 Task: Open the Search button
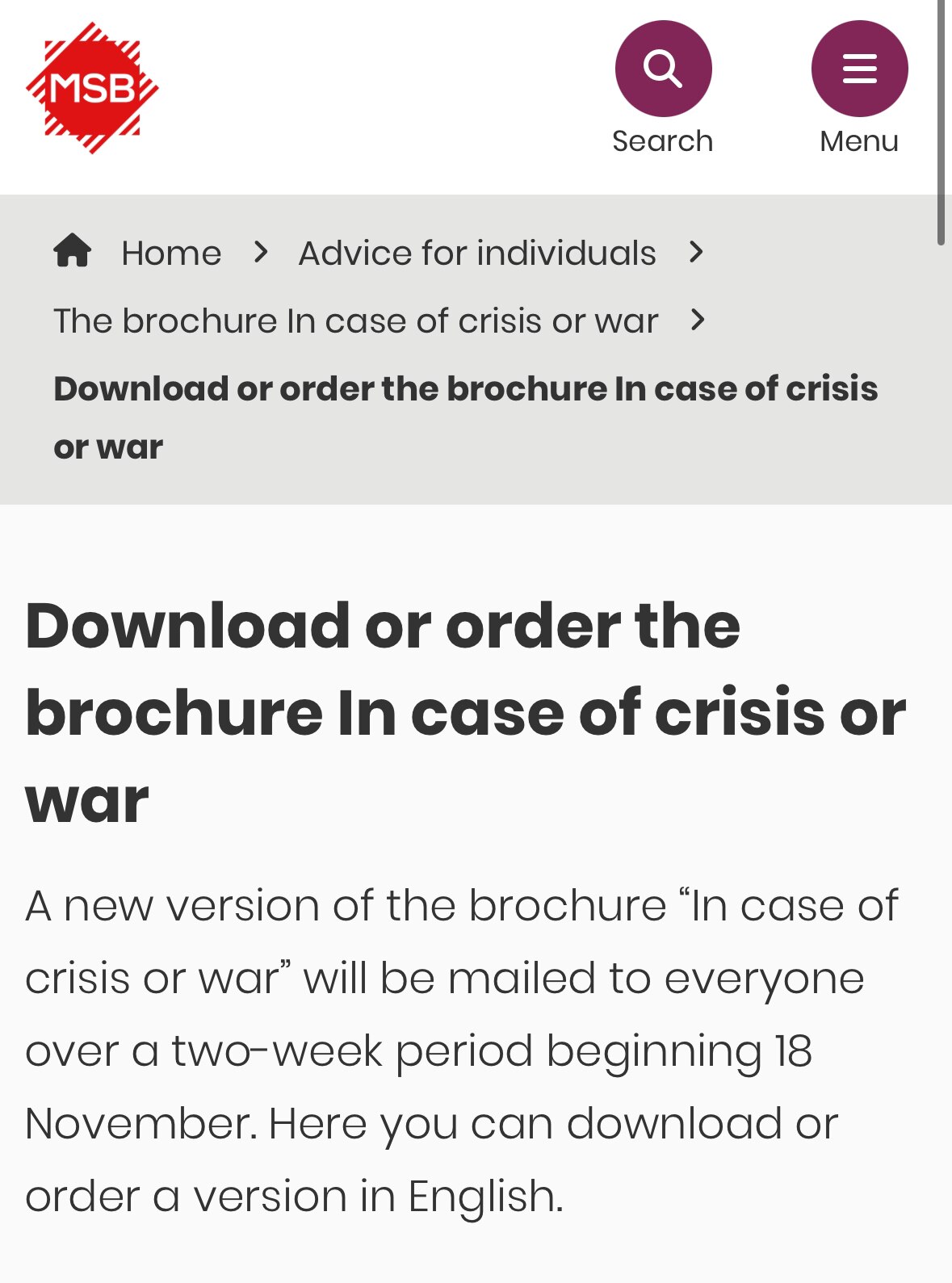pos(663,69)
